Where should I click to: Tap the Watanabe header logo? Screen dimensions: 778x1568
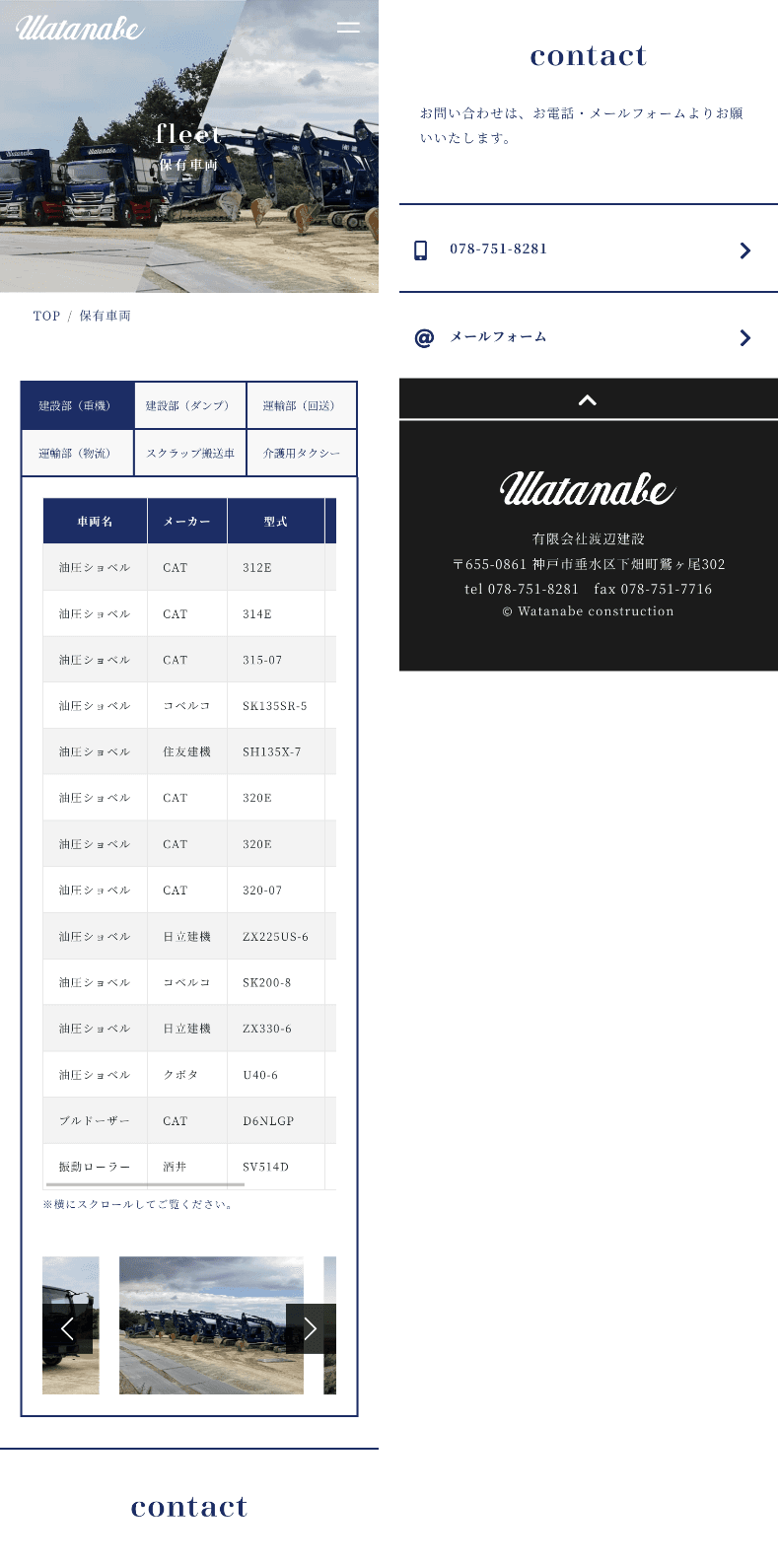(79, 29)
